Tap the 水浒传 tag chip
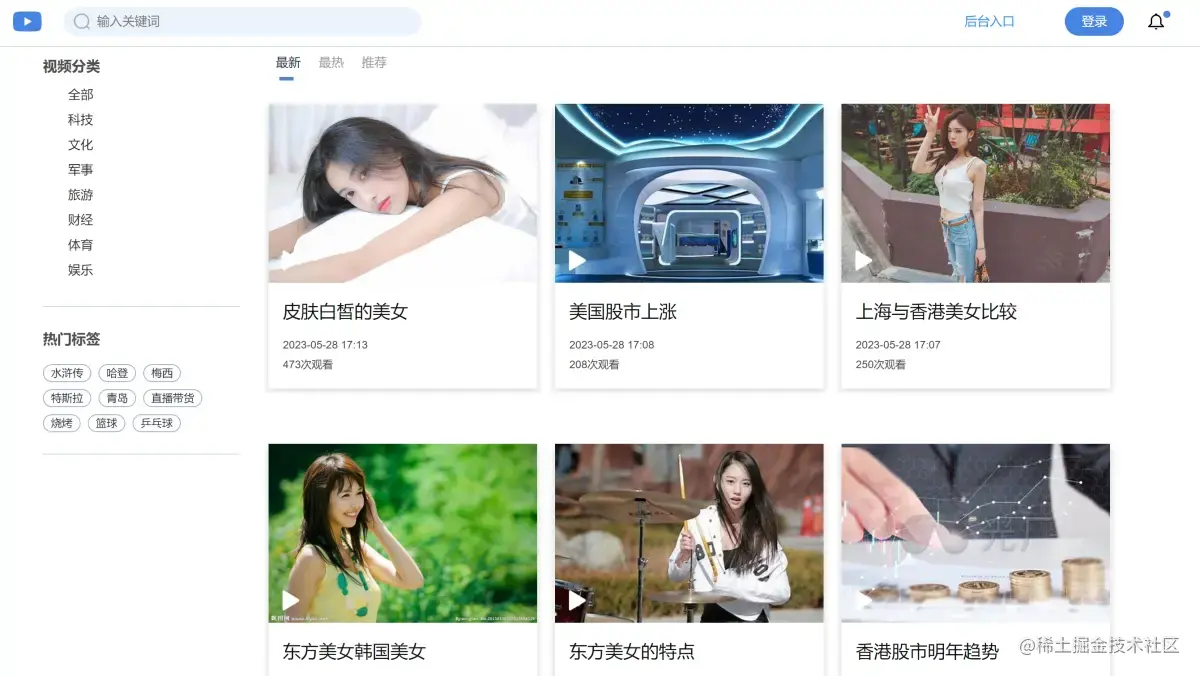 point(67,373)
